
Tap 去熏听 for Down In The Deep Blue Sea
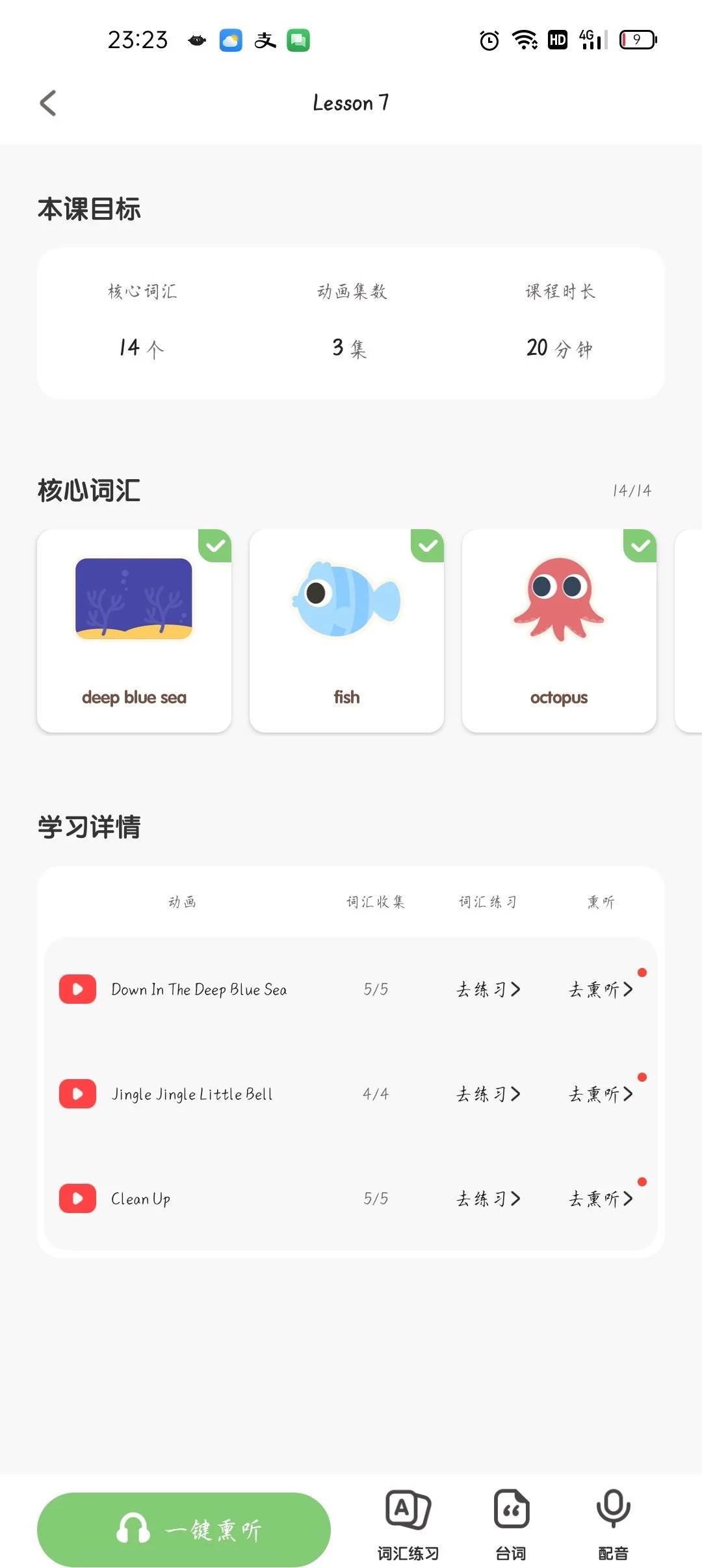pos(601,989)
